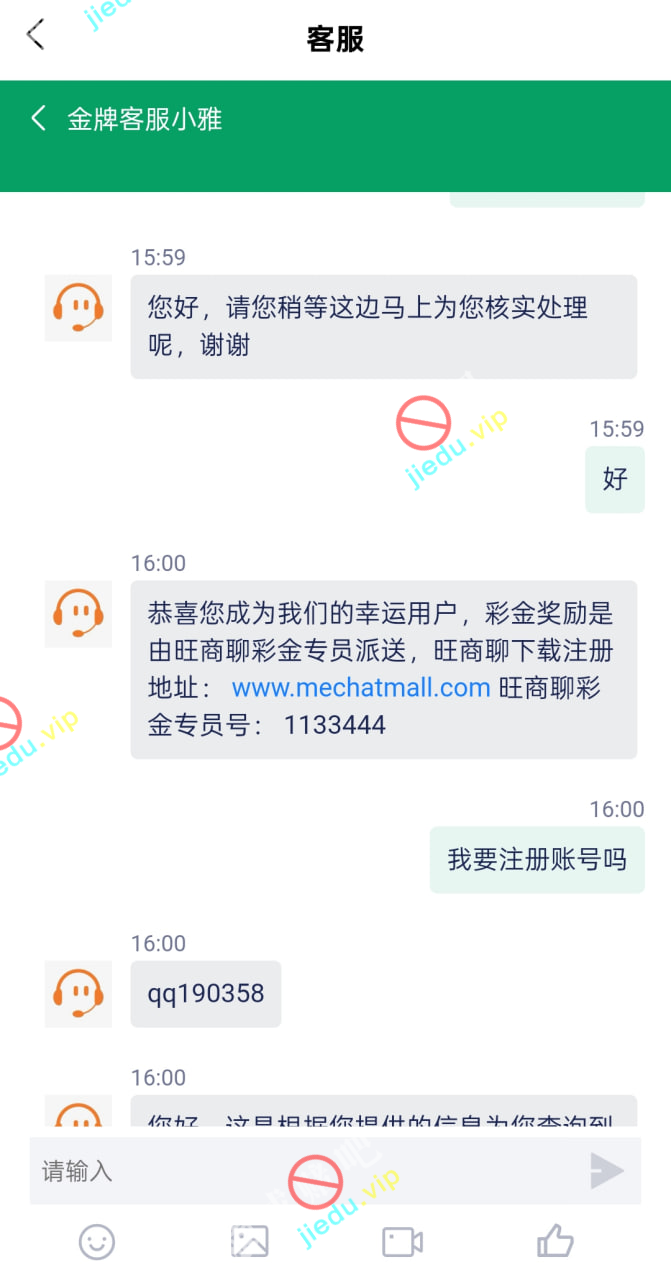This screenshot has height=1280, width=671.
Task: Send the typed message
Action: tap(606, 1171)
